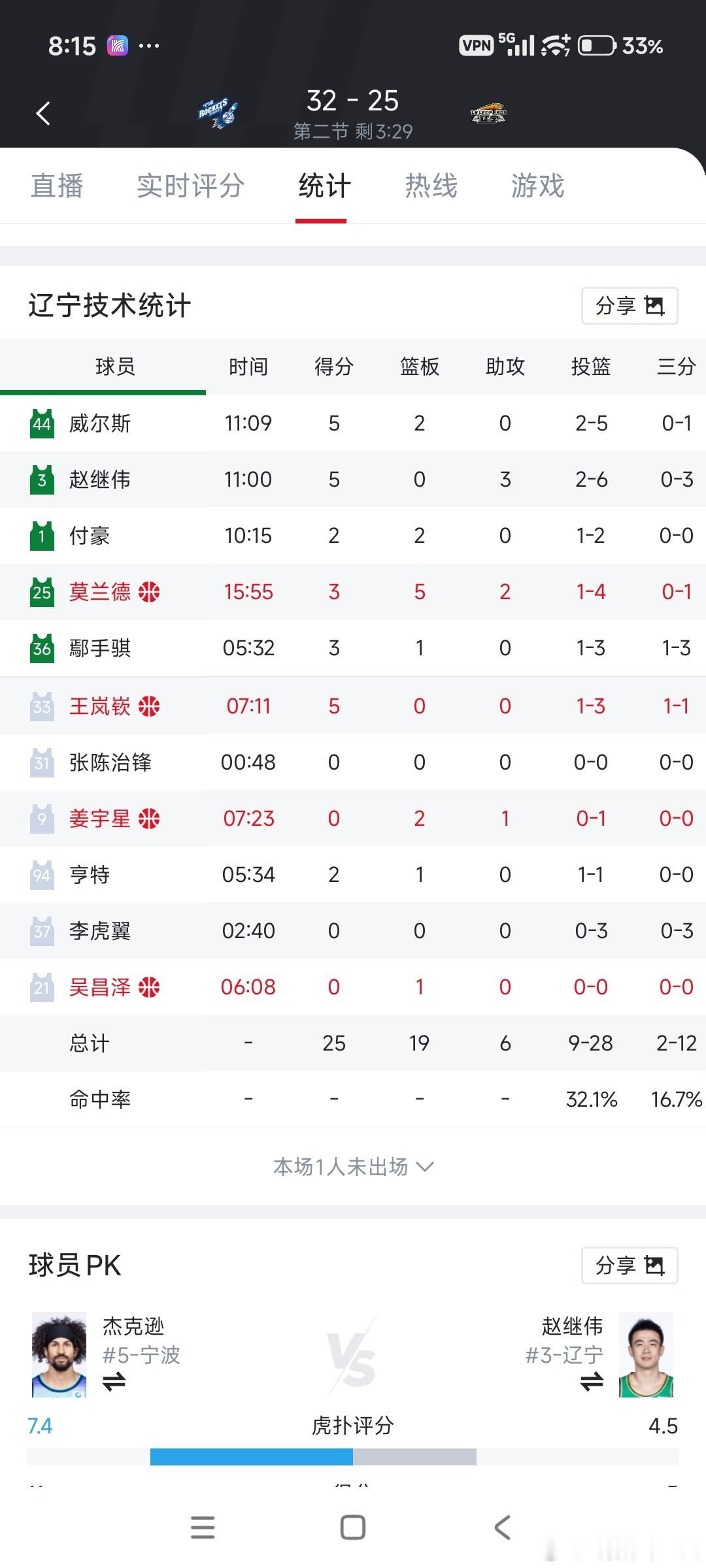Expand the 本场1人未出场 section
This screenshot has height=1568, width=706.
point(352,1167)
